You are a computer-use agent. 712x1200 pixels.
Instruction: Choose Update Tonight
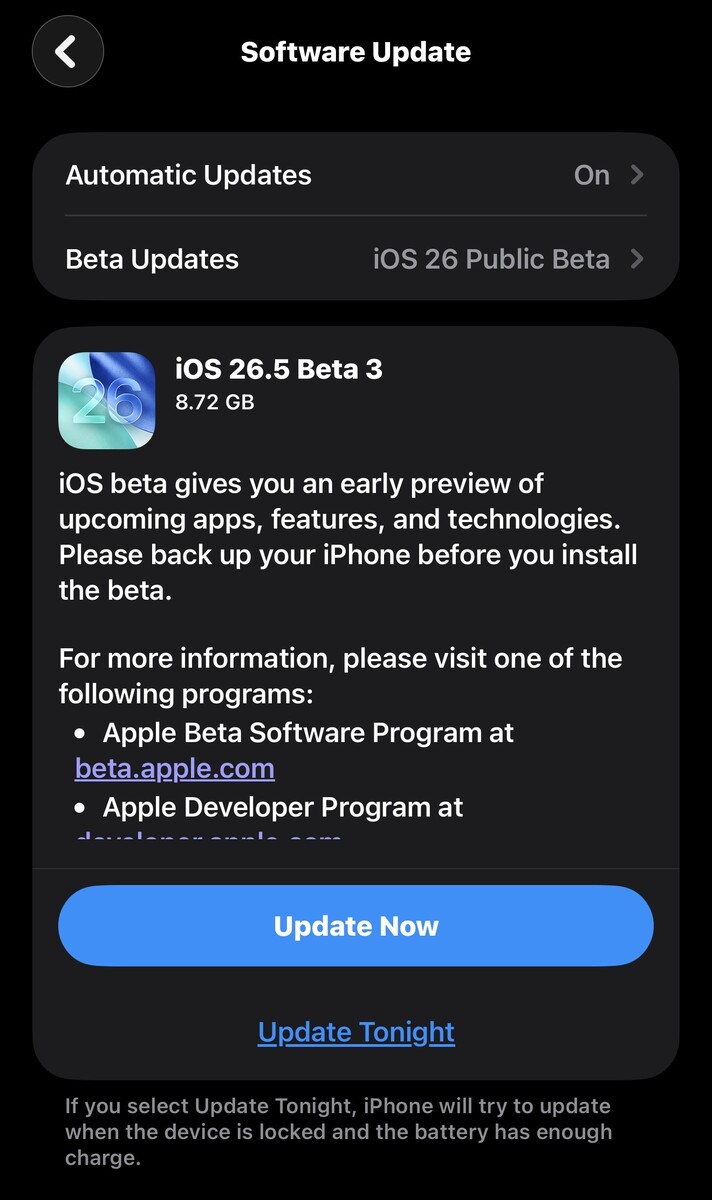(356, 1032)
